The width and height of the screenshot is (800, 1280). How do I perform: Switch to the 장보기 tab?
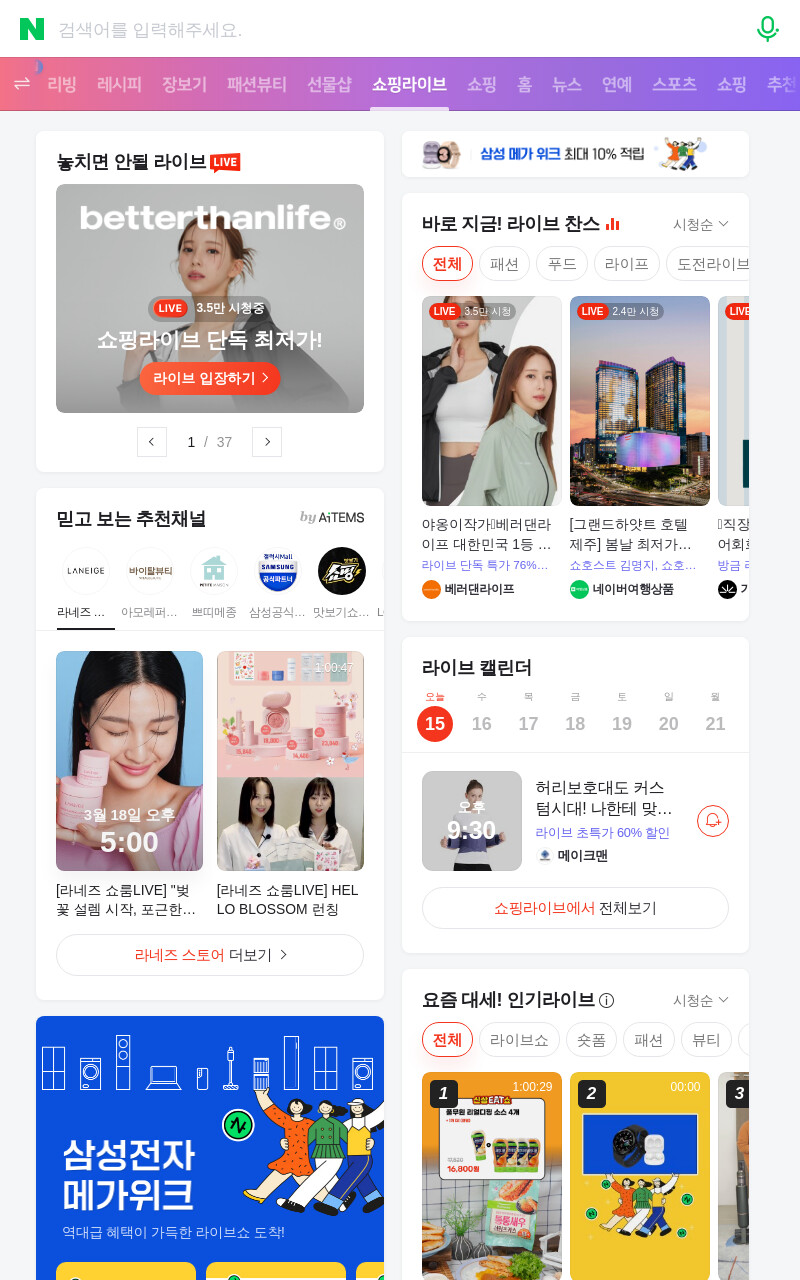184,84
